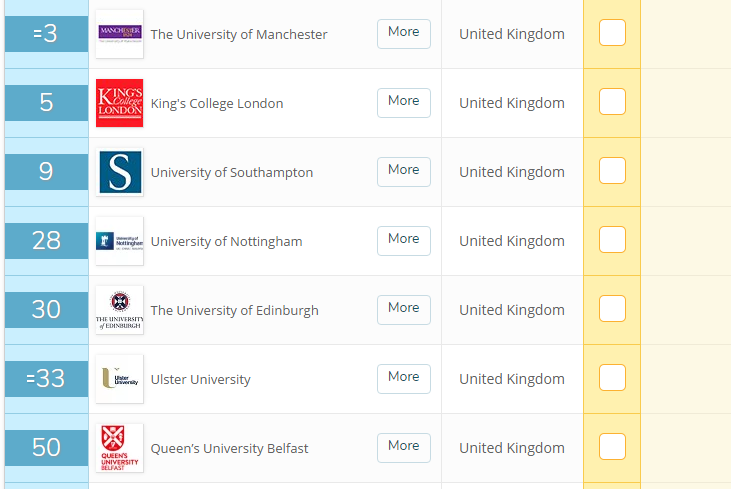The width and height of the screenshot is (731, 489).
Task: Tick Queen's University Belfast checkbox
Action: (612, 447)
